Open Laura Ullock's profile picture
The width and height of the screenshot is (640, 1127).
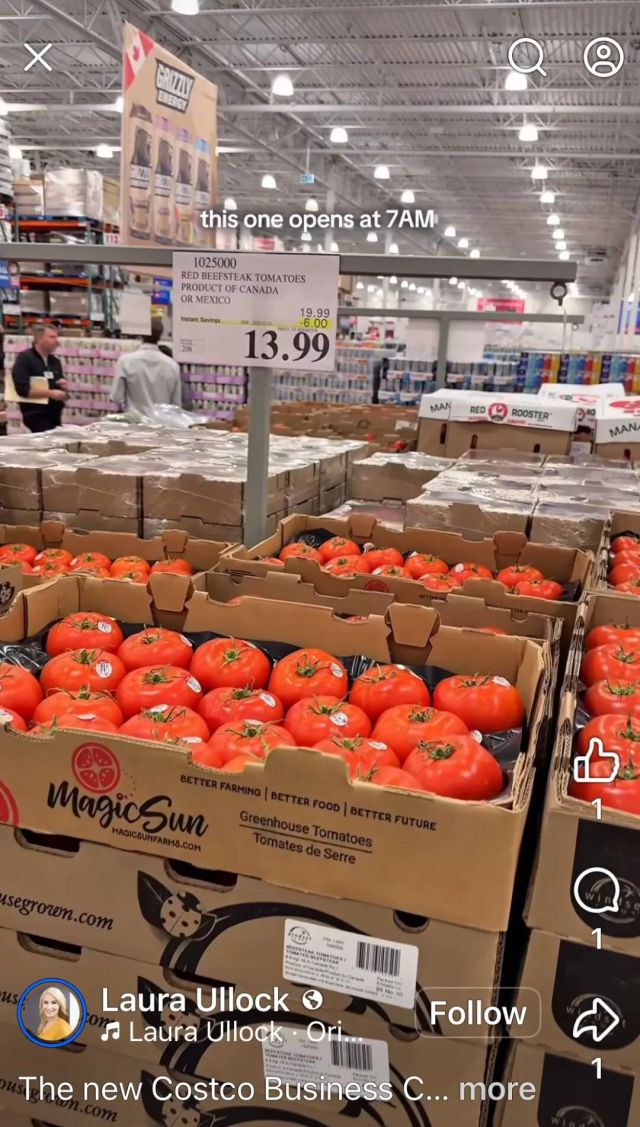point(52,1012)
